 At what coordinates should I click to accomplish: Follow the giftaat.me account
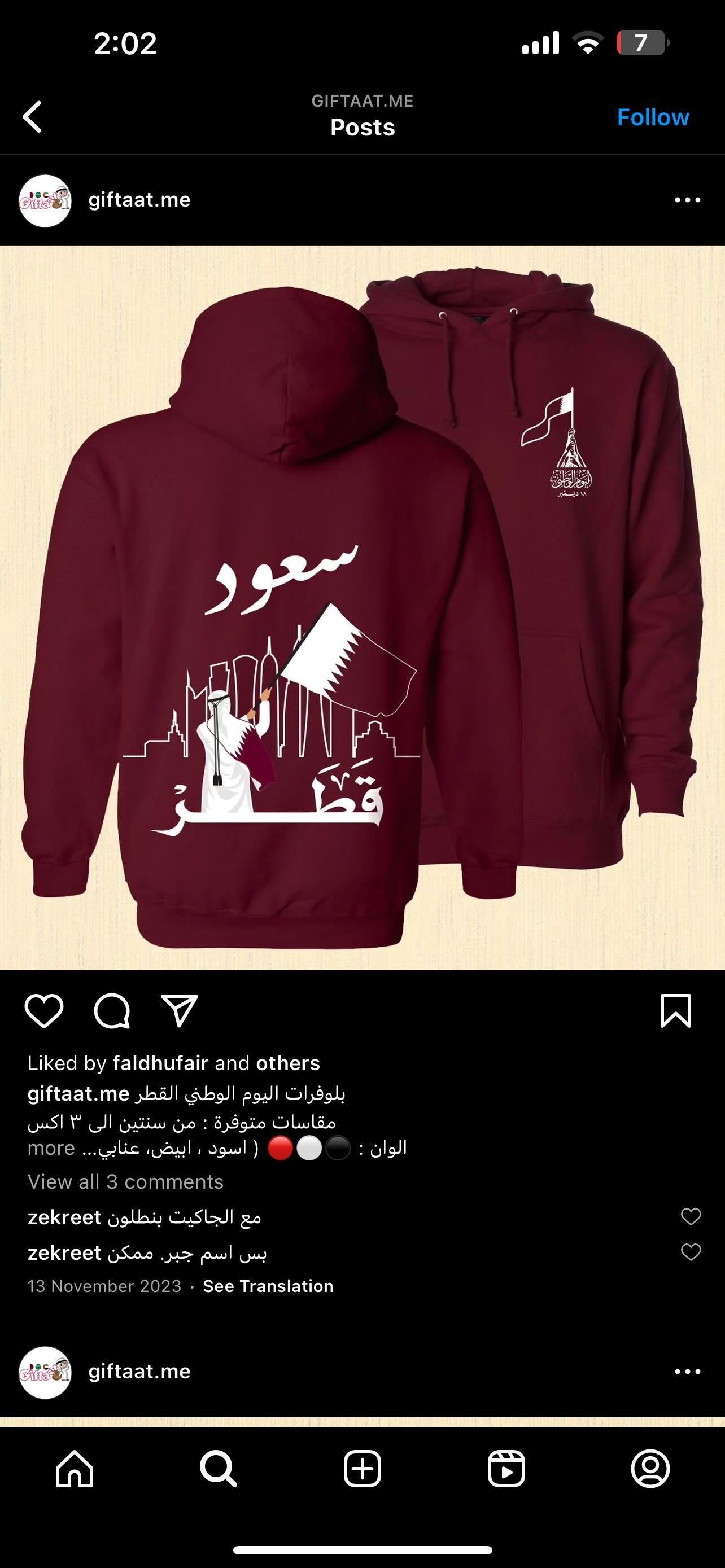(653, 117)
